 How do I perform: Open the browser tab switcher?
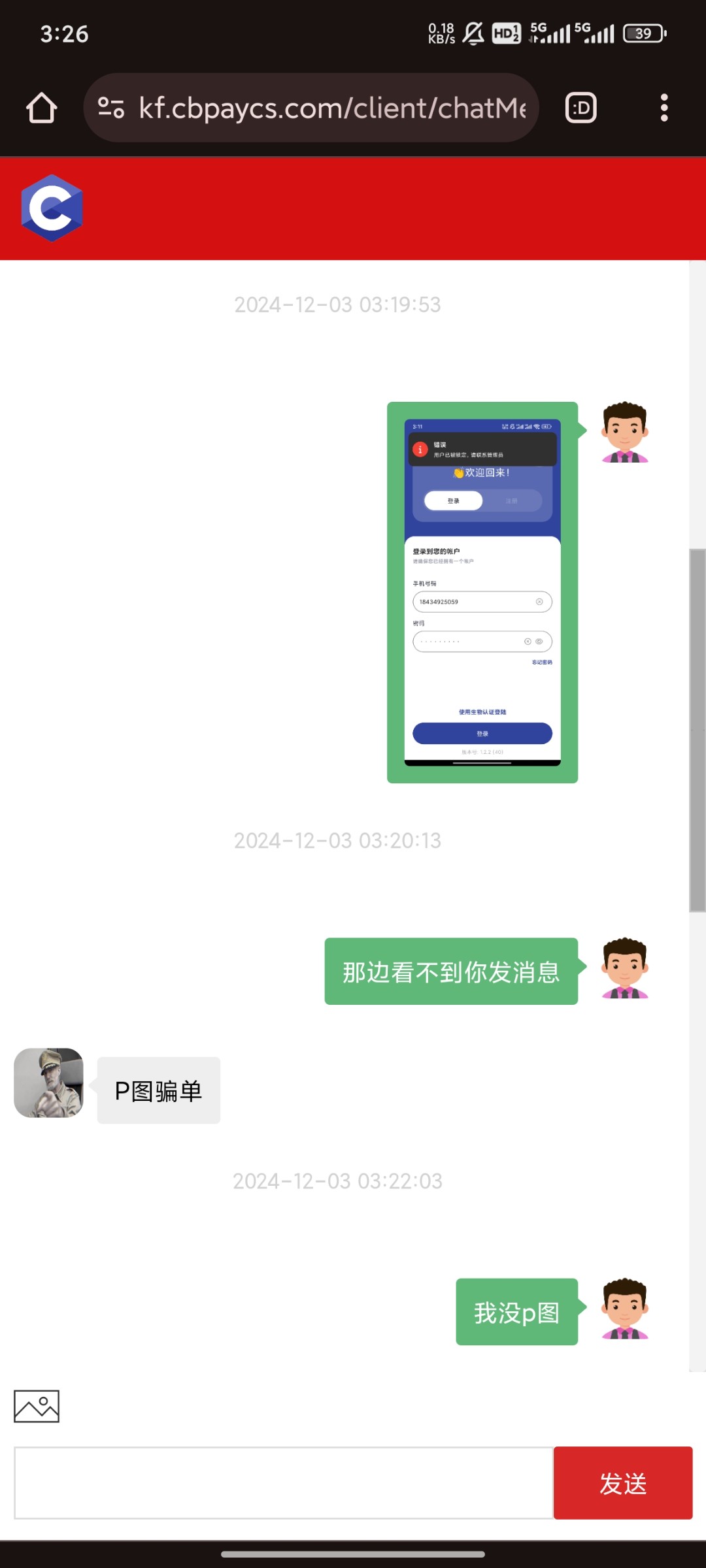point(580,108)
